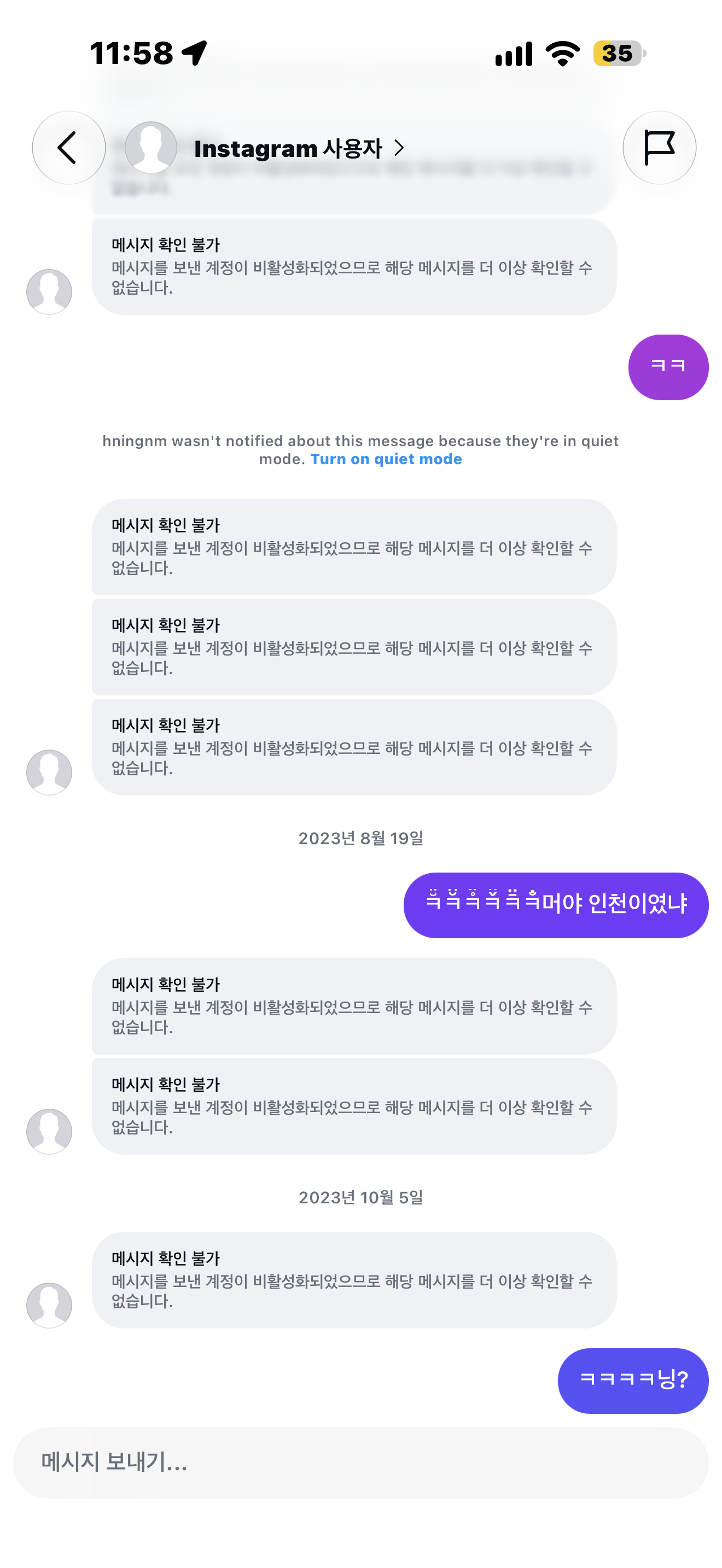Report the chat using the flag icon
The height and width of the screenshot is (1568, 722).
tap(659, 148)
